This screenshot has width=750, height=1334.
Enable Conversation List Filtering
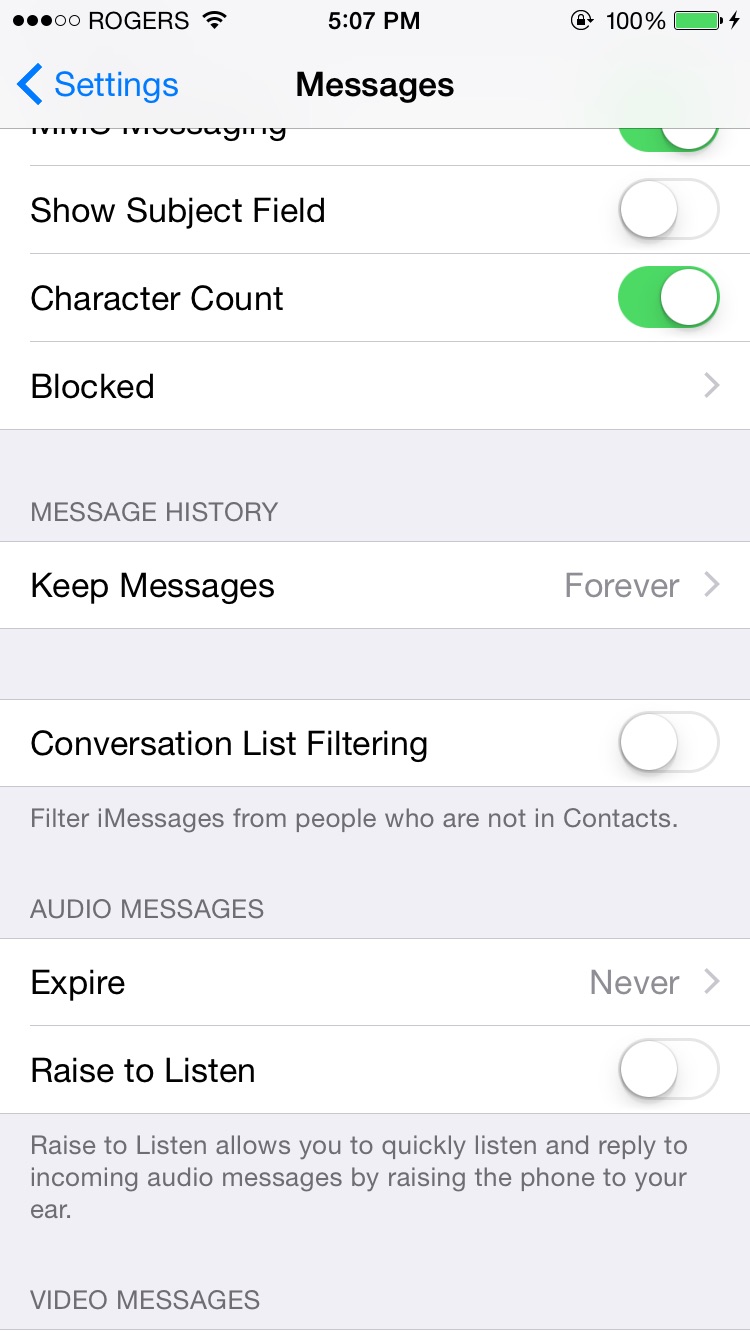click(x=668, y=743)
